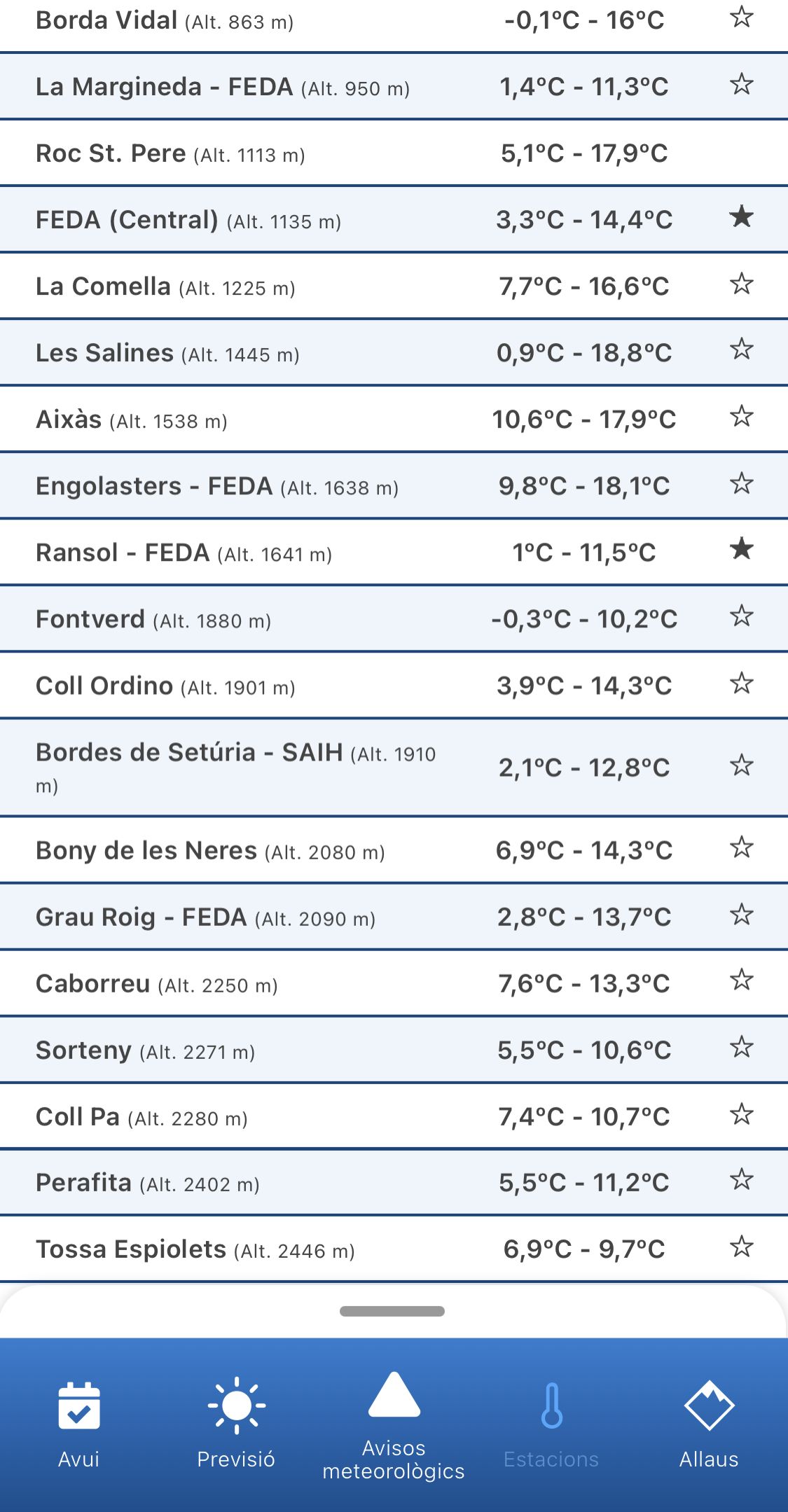The image size is (788, 1512).
Task: Toggle favorite star for Sorteny
Action: [x=740, y=1049]
